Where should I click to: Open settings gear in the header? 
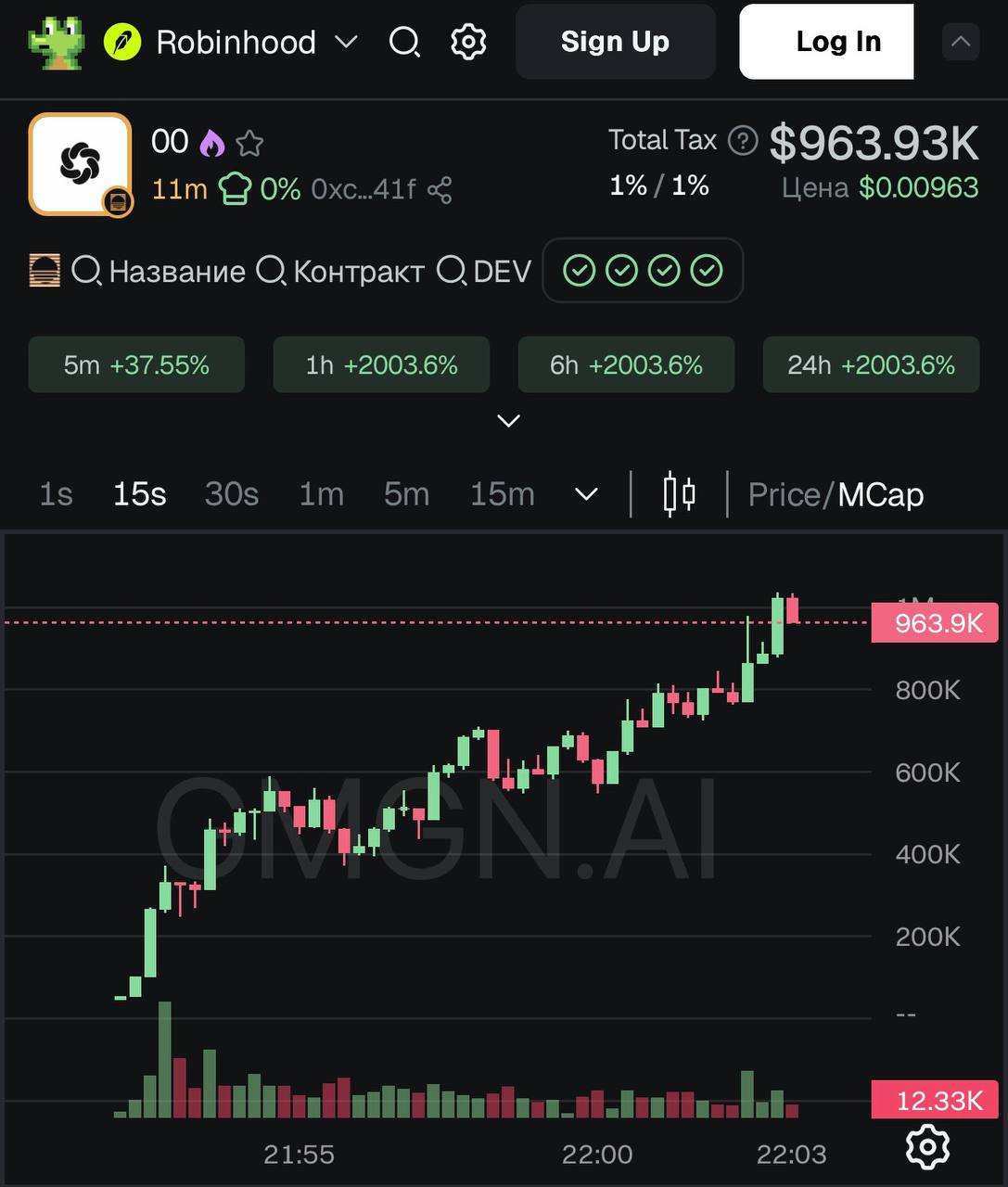click(x=468, y=42)
